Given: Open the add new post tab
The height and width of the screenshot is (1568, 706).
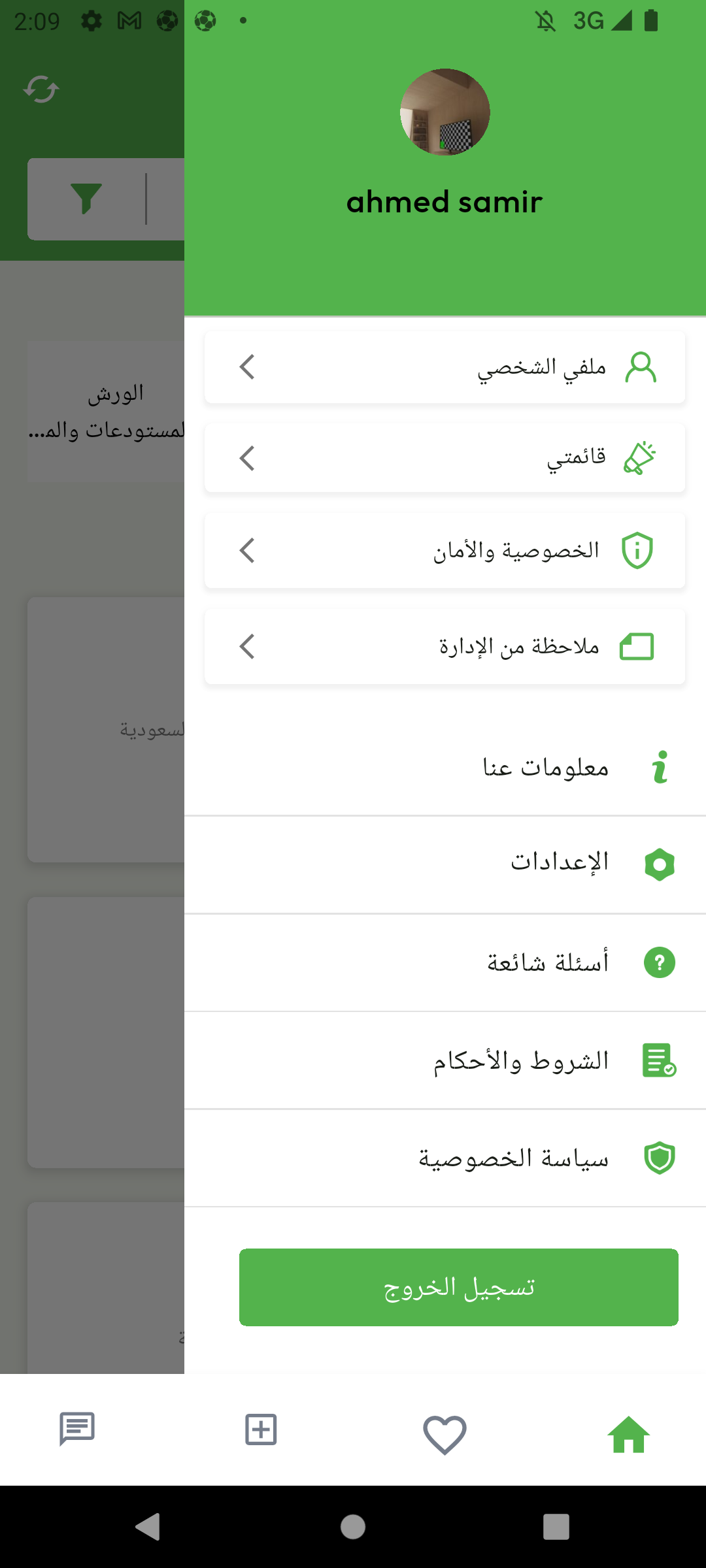Looking at the screenshot, I should 261,1429.
